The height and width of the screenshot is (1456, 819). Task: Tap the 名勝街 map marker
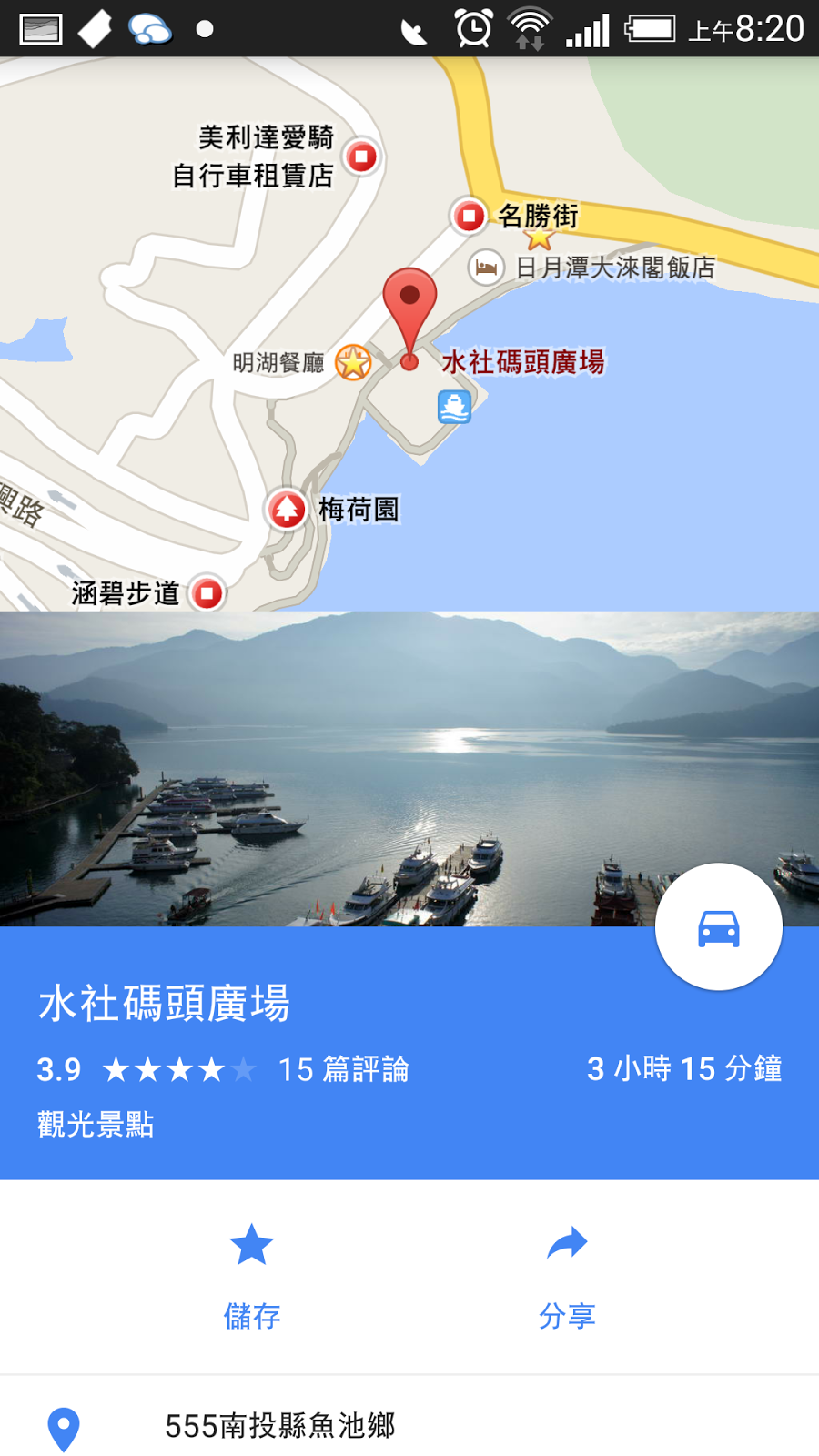click(470, 217)
